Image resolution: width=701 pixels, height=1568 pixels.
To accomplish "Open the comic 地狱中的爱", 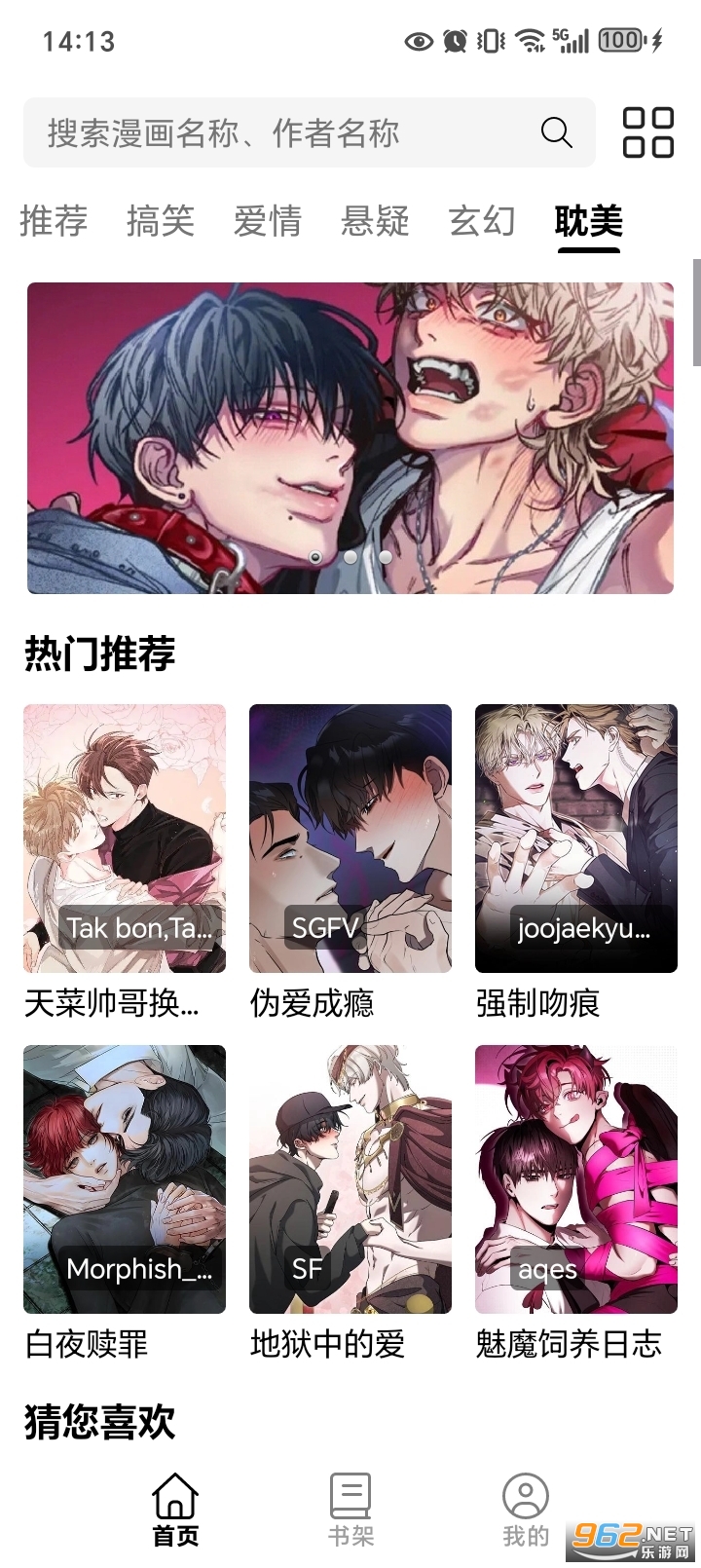I will click(350, 1178).
